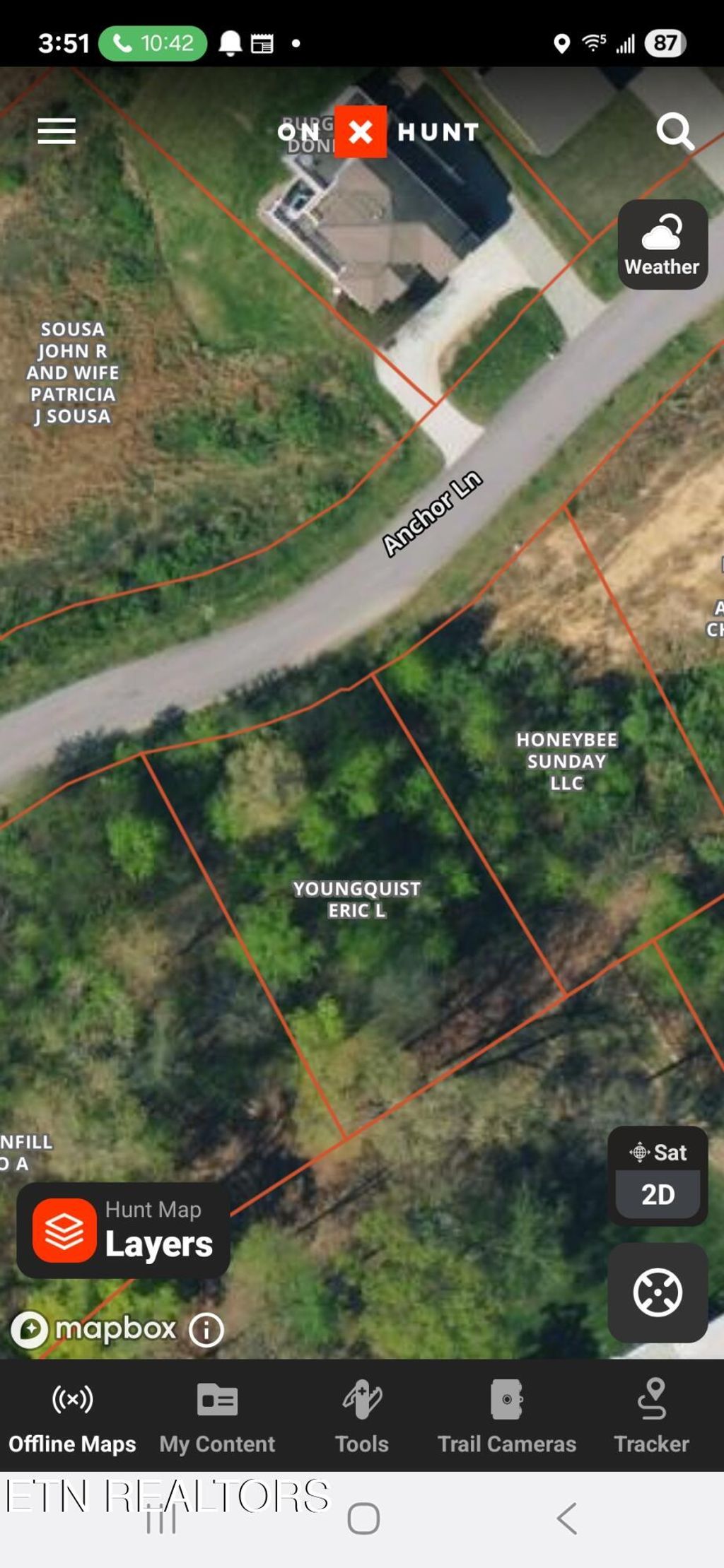View Mapbox attribution info

[x=206, y=1330]
